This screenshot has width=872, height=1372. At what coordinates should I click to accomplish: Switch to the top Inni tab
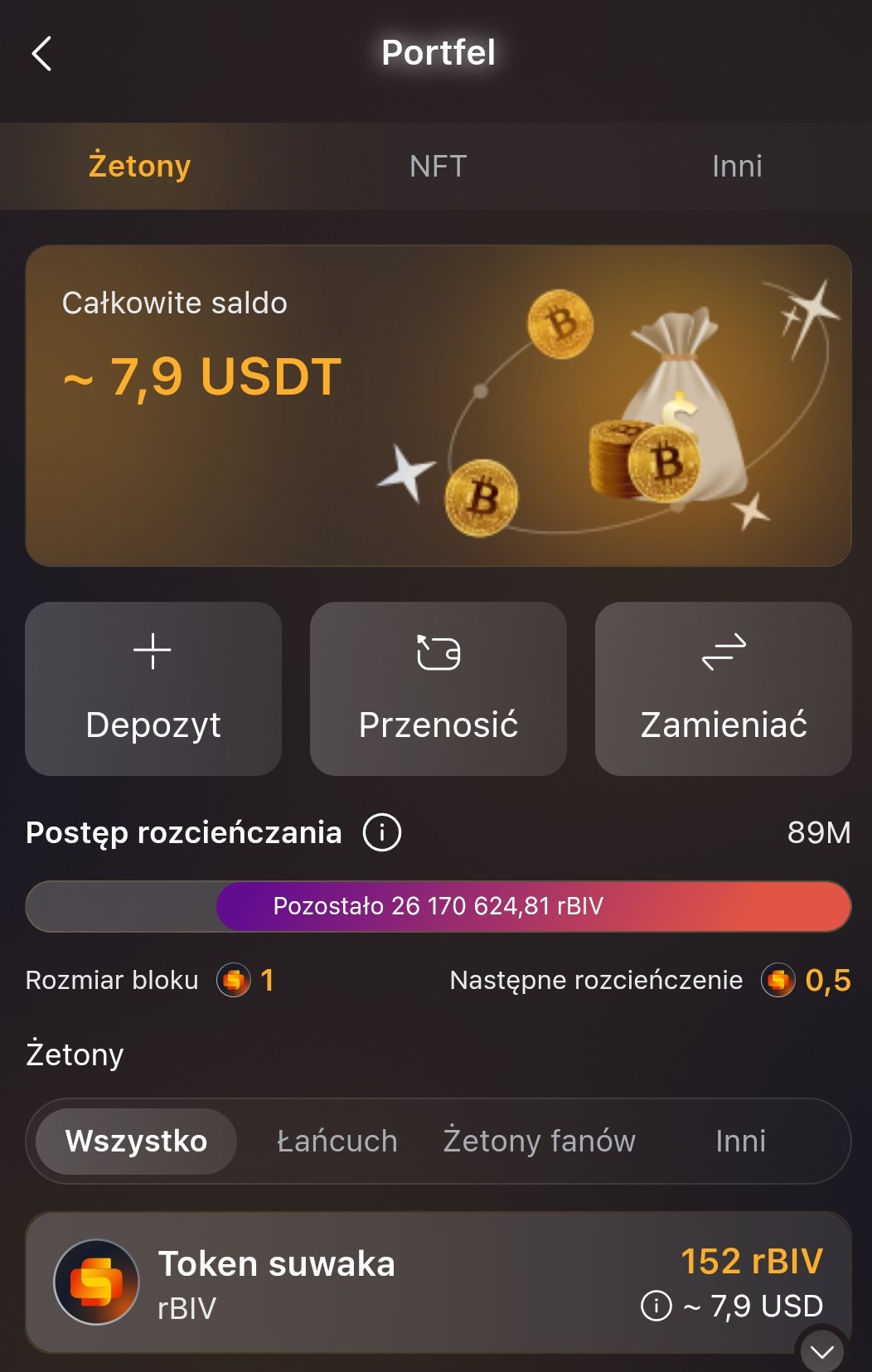[x=736, y=167]
